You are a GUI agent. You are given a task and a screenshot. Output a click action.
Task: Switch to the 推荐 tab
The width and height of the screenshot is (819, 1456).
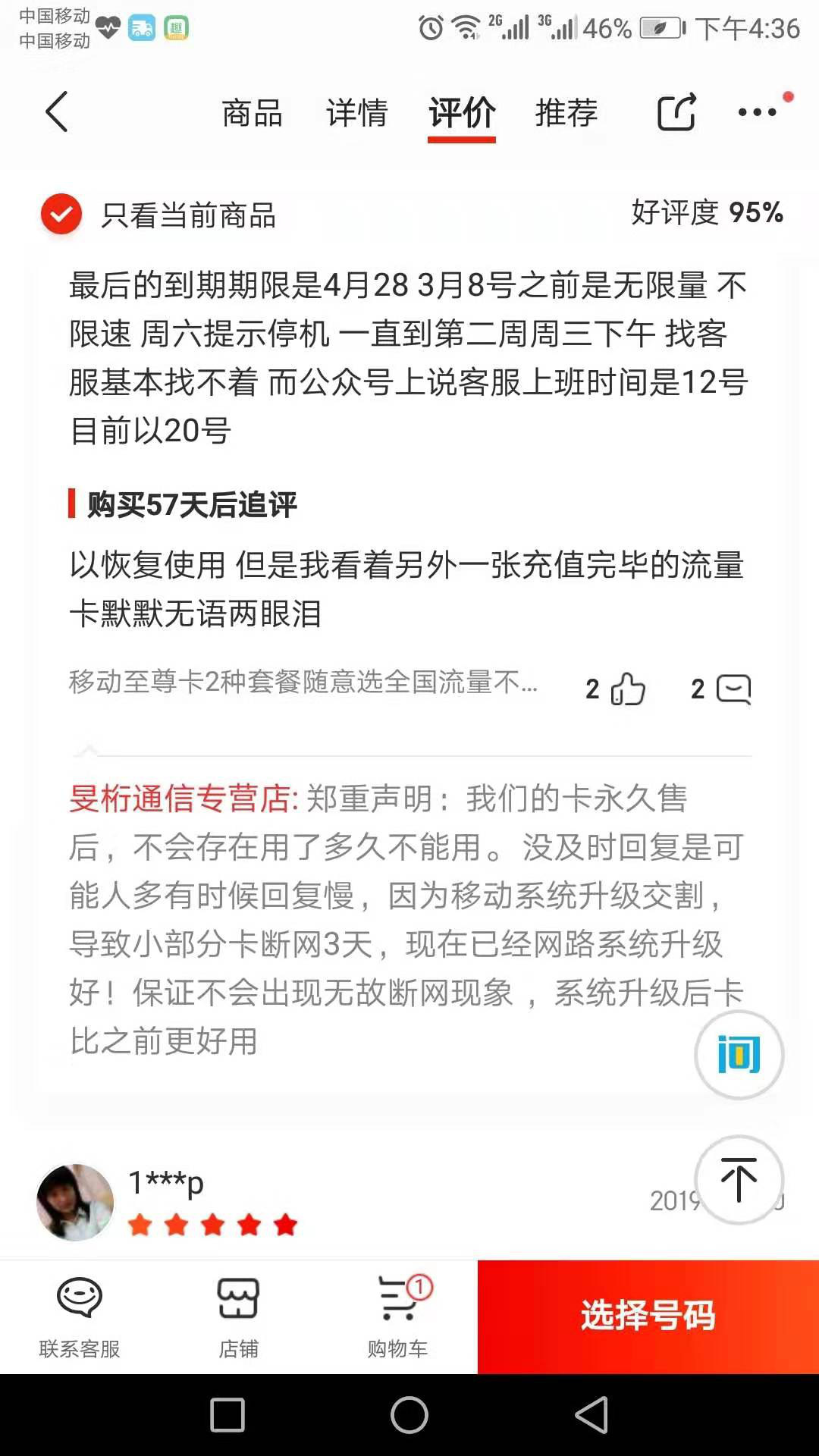[566, 113]
